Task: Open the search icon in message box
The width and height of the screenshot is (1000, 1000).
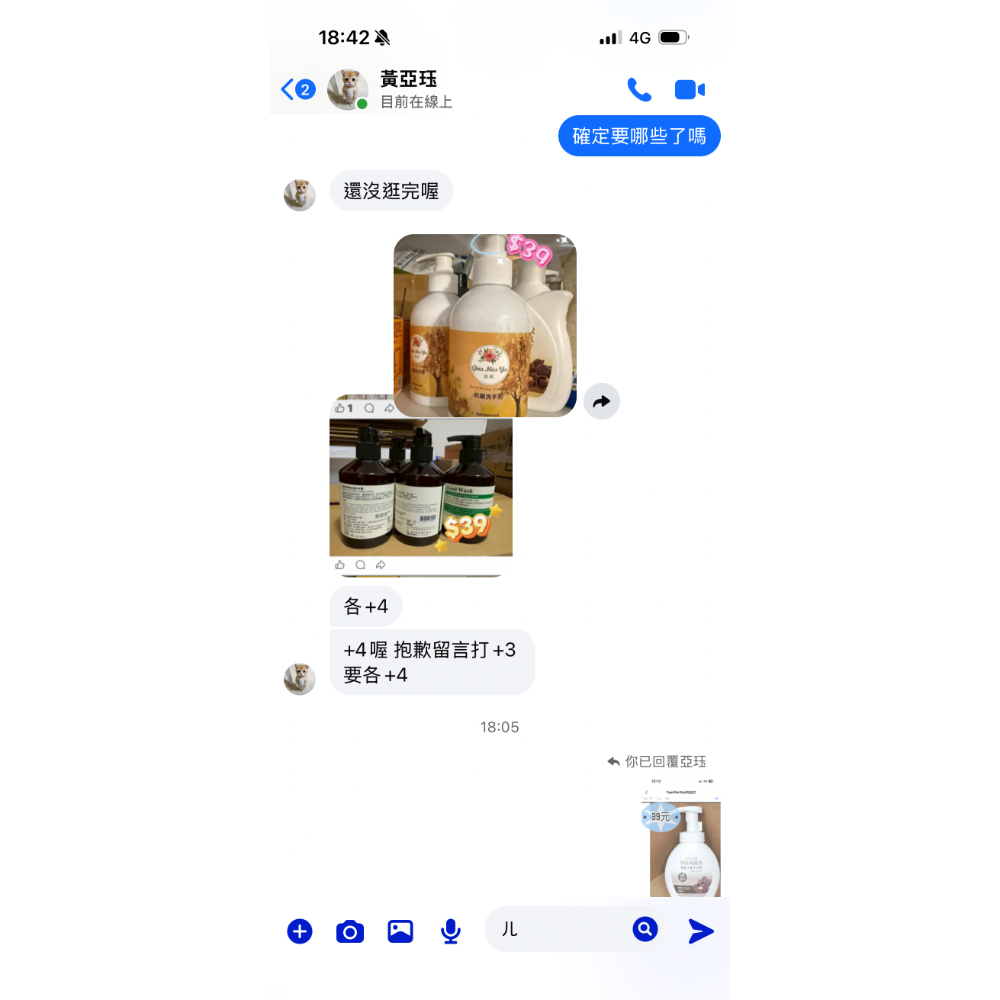Action: [645, 929]
